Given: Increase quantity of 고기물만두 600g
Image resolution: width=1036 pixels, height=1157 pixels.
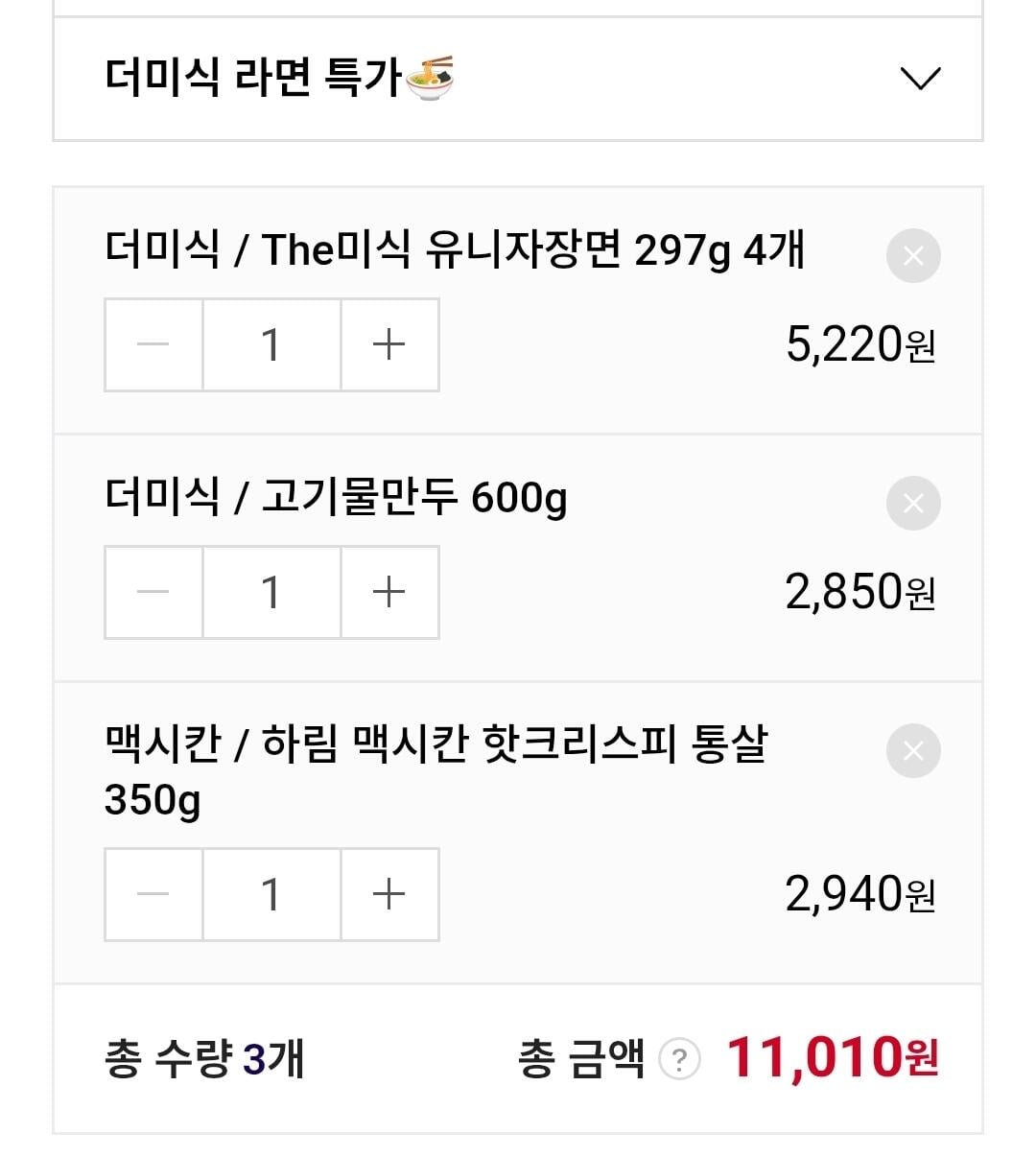Looking at the screenshot, I should point(389,592).
